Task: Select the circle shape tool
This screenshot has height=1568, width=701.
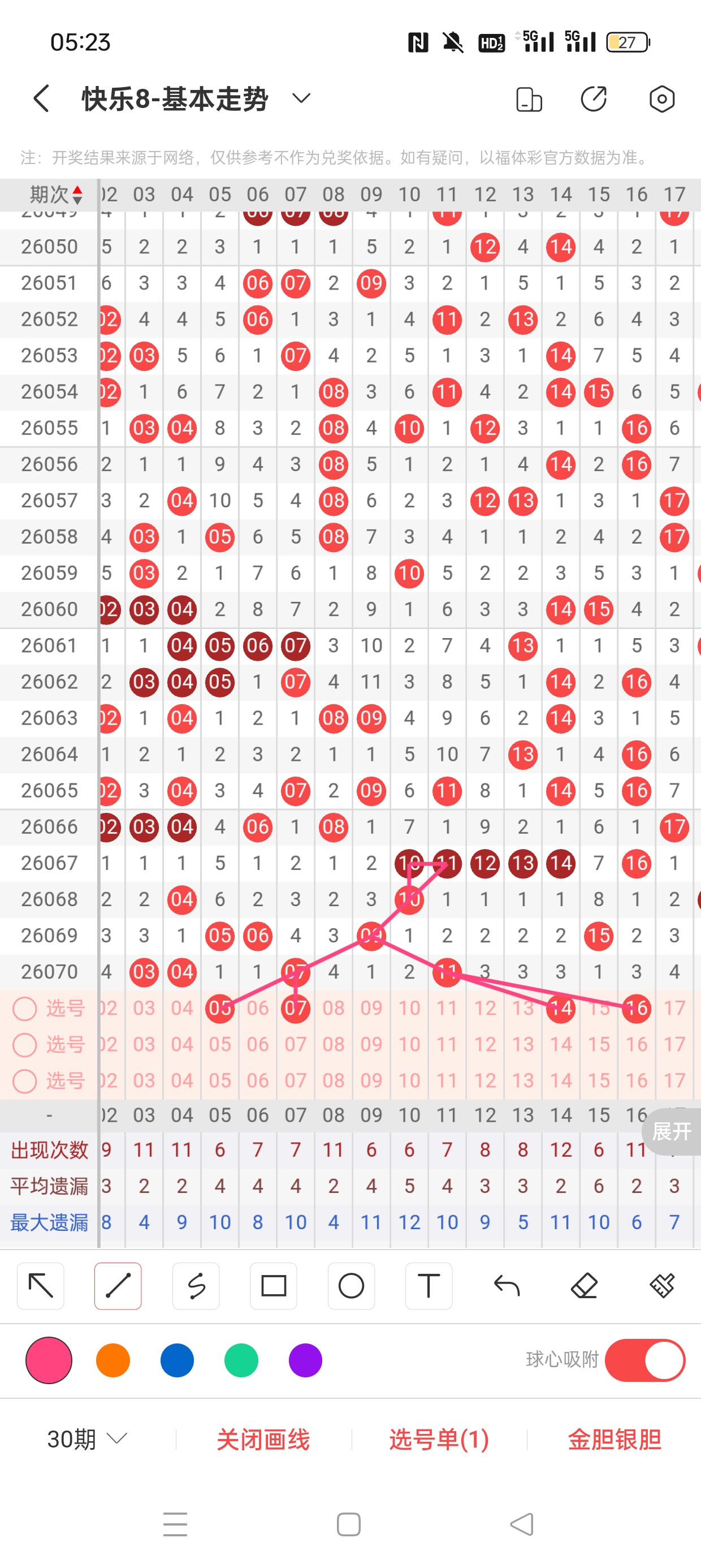Action: (351, 1286)
